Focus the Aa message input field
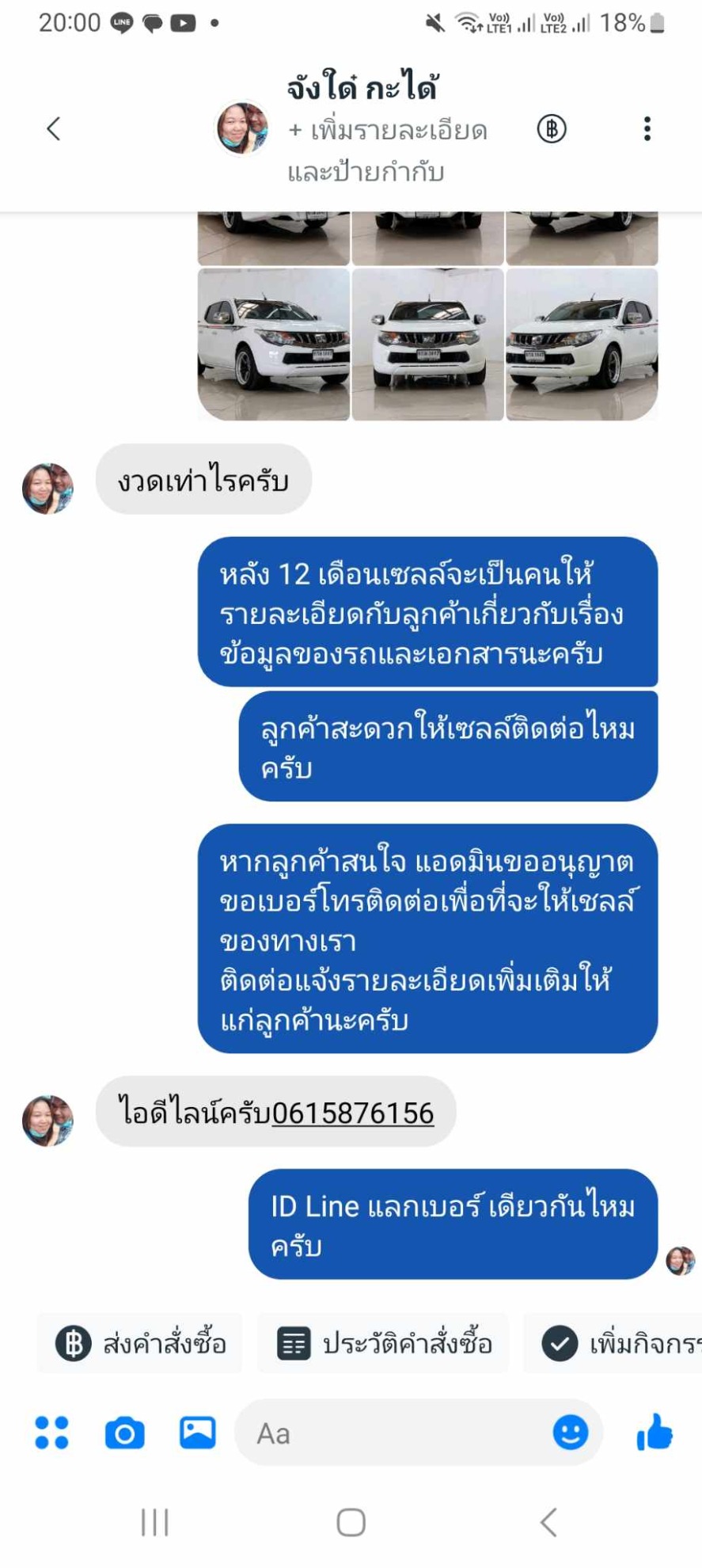Viewport: 702px width, 1568px height. pos(396,1433)
